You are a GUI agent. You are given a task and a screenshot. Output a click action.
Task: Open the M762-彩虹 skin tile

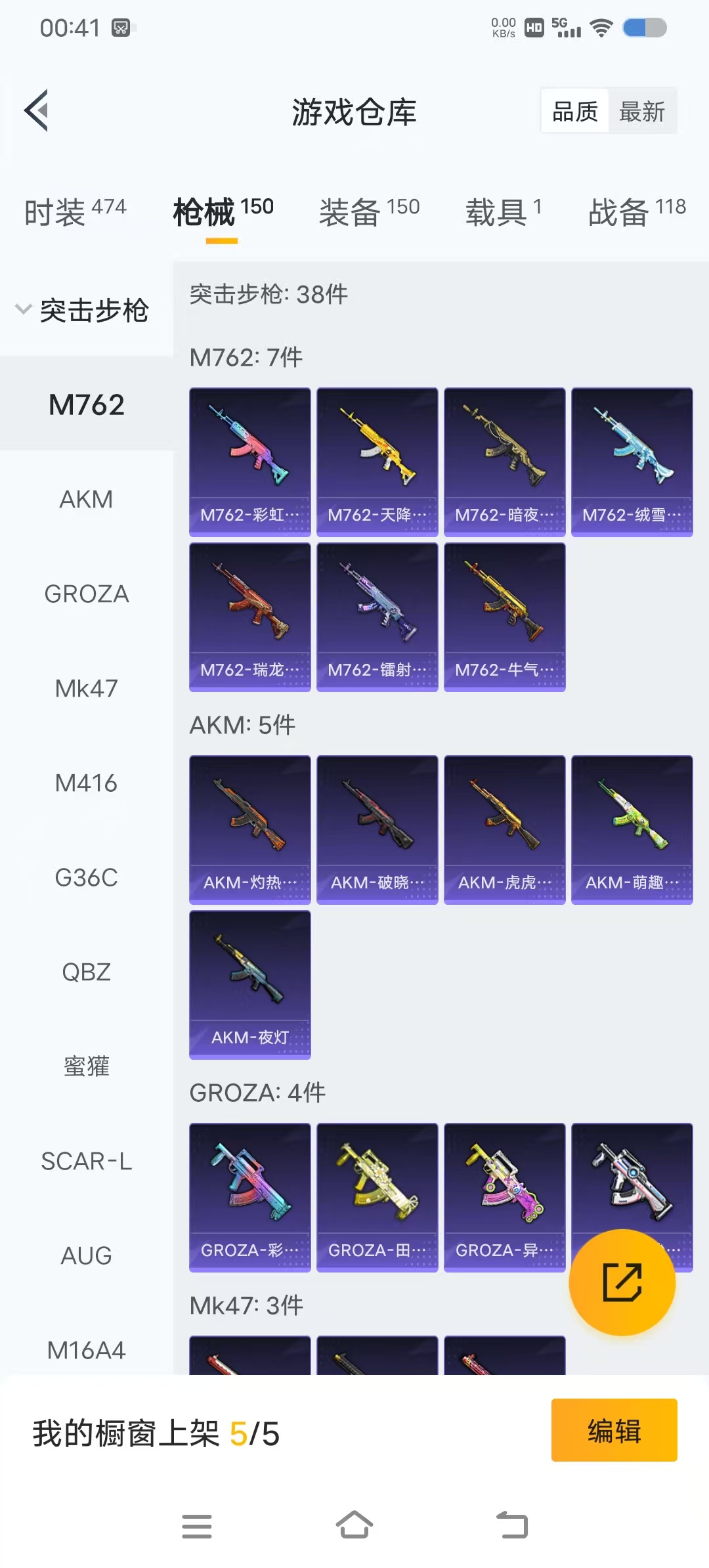point(249,462)
